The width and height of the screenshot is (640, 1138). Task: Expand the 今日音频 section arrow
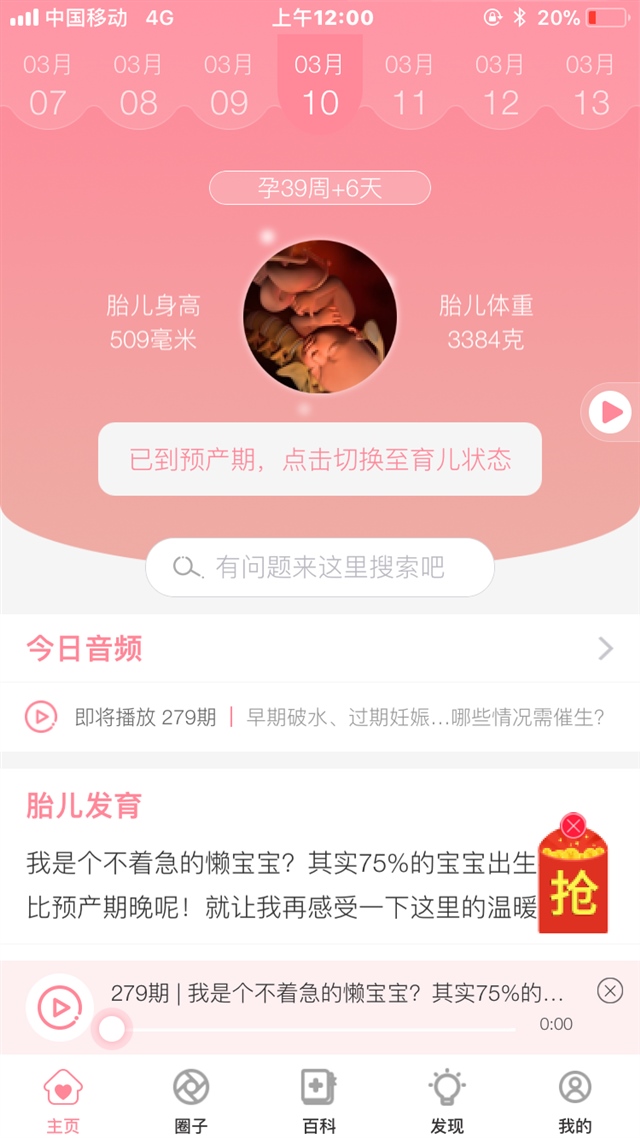[x=605, y=649]
